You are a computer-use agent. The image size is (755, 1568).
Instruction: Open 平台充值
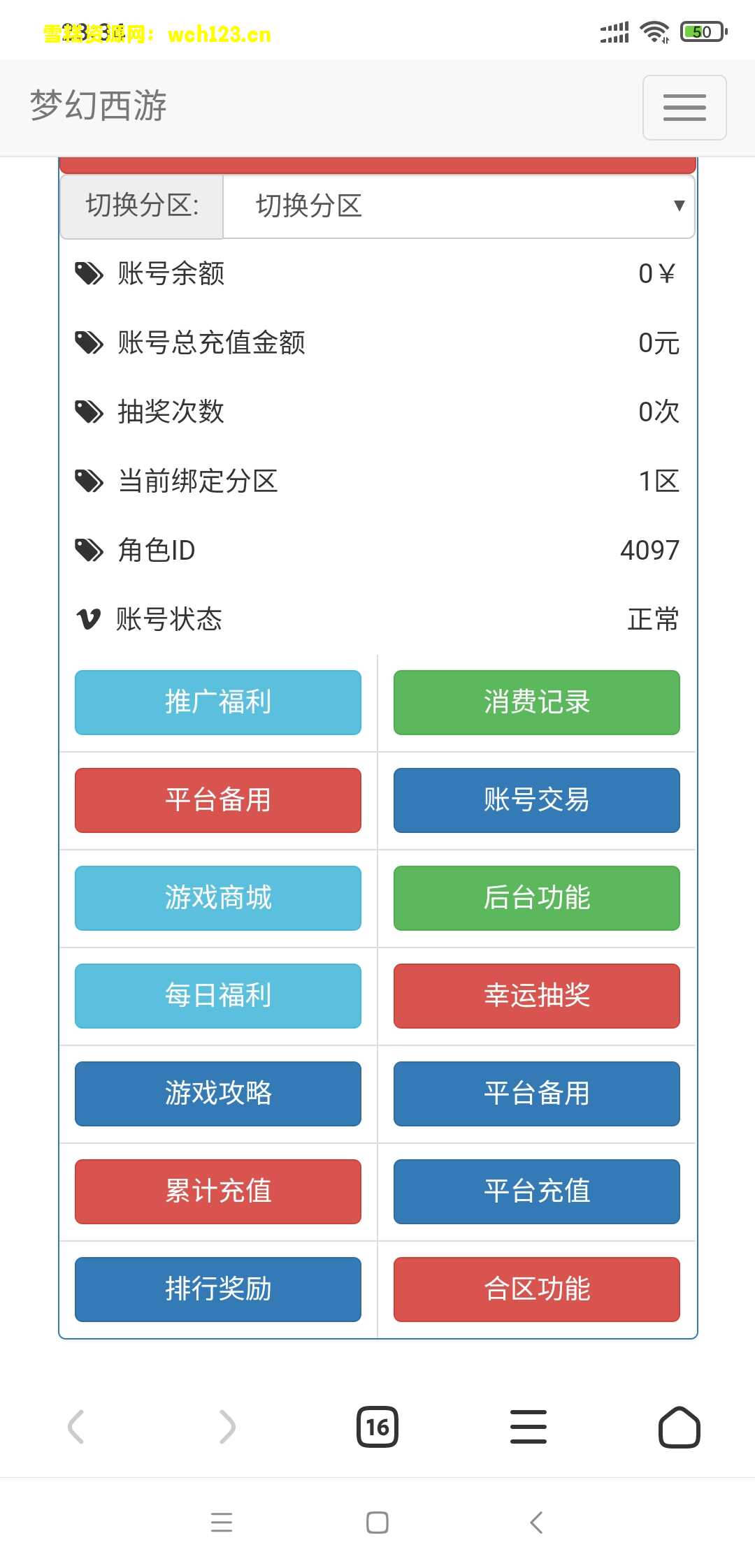pyautogui.click(x=536, y=1191)
